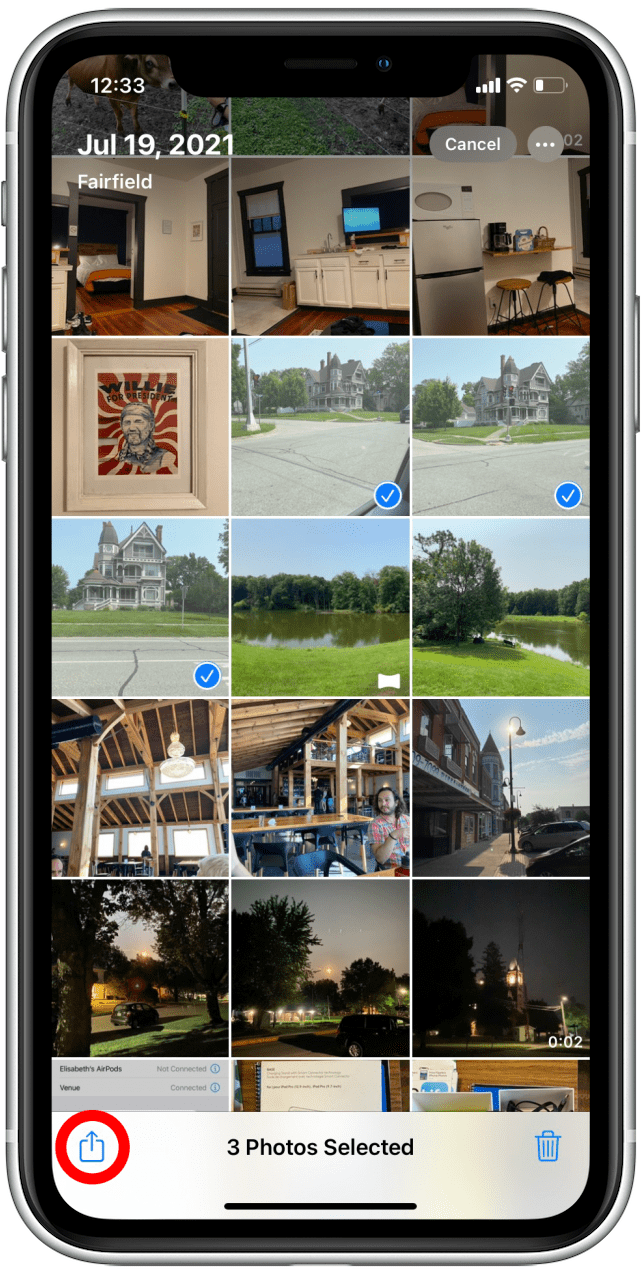
Task: Select the street lamp sidewalk photo
Action: click(x=500, y=788)
